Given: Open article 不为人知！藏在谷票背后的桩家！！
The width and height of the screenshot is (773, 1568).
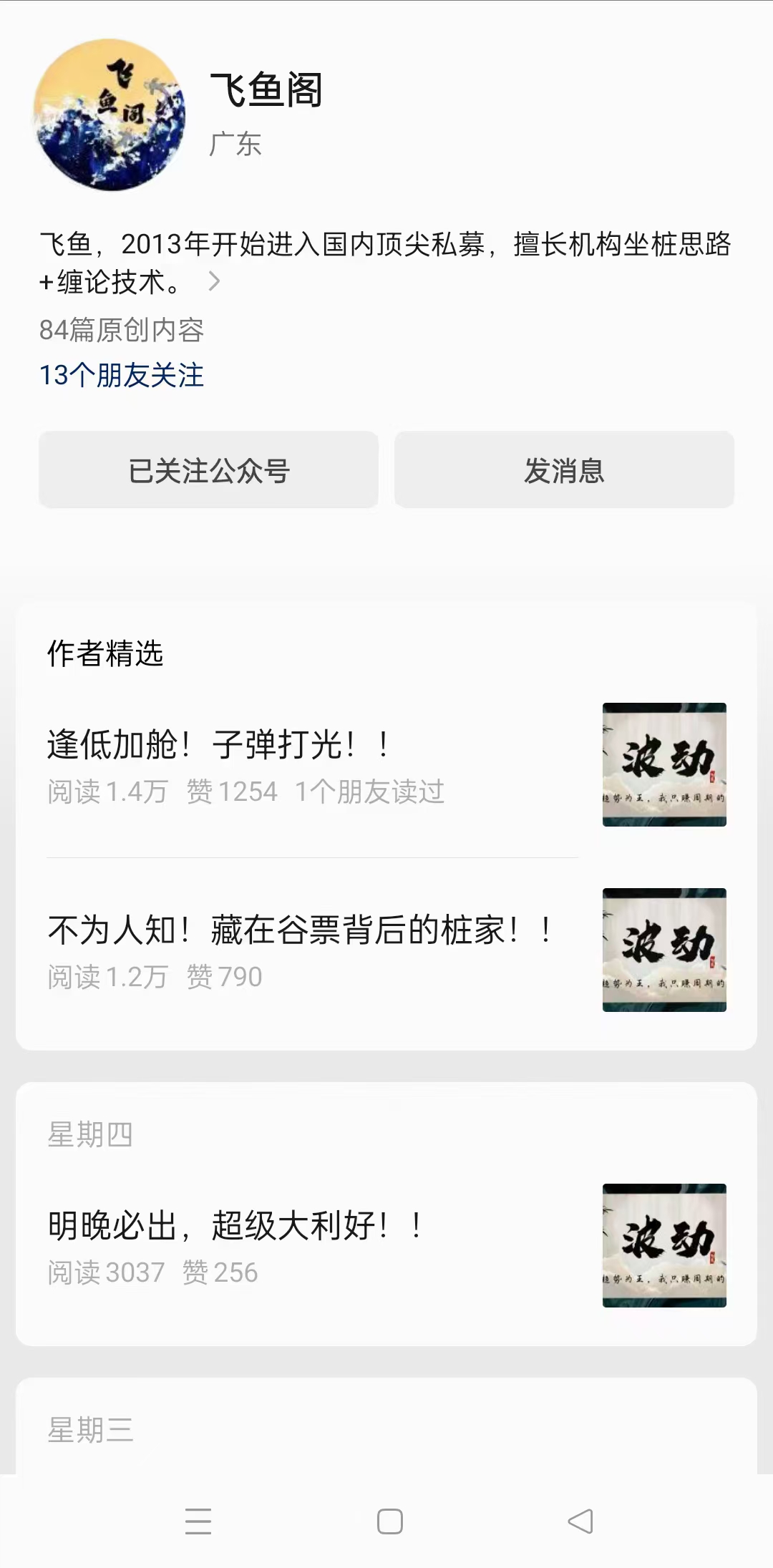Looking at the screenshot, I should [301, 930].
